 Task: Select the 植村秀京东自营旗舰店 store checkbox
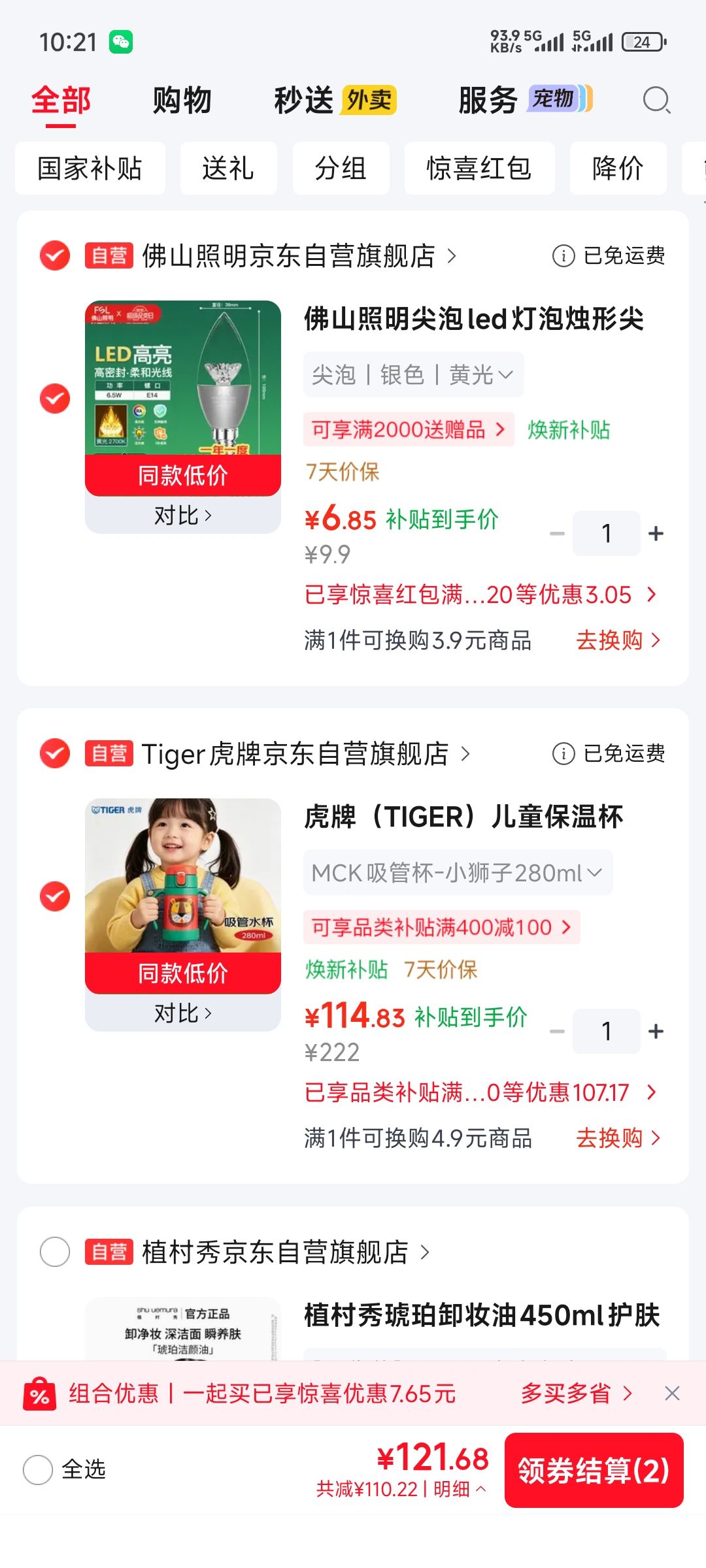tap(55, 1252)
